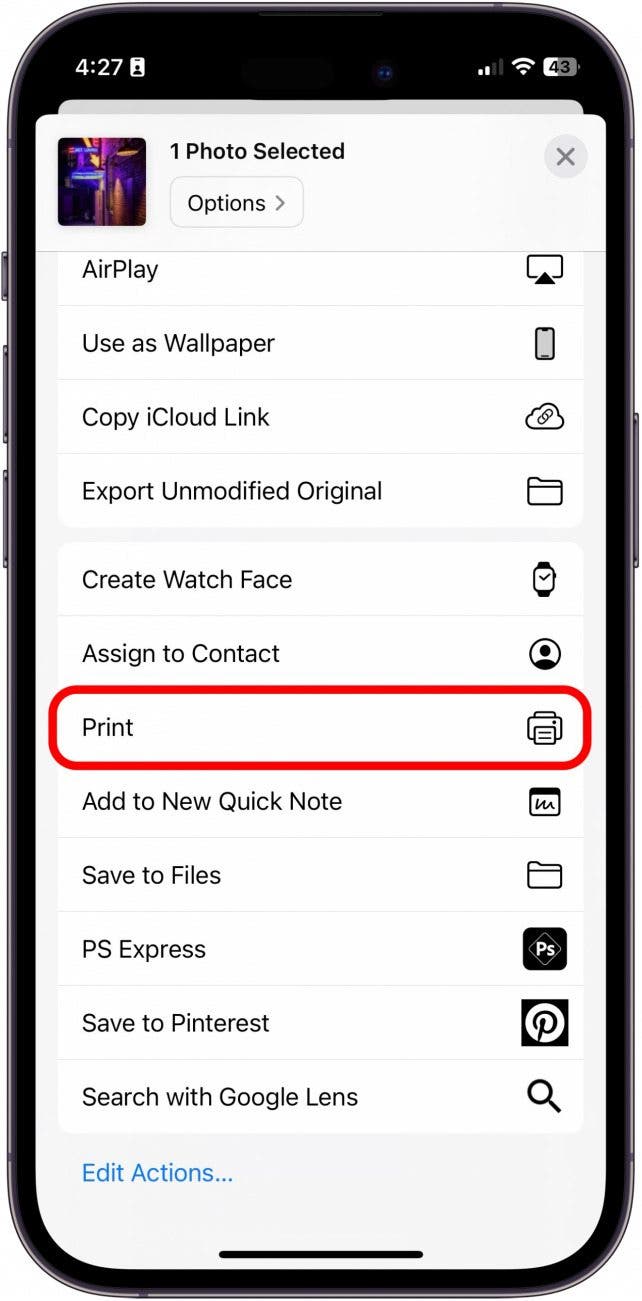Open photo in PS Express
Viewport: 642px width, 1301px height.
tap(321, 949)
